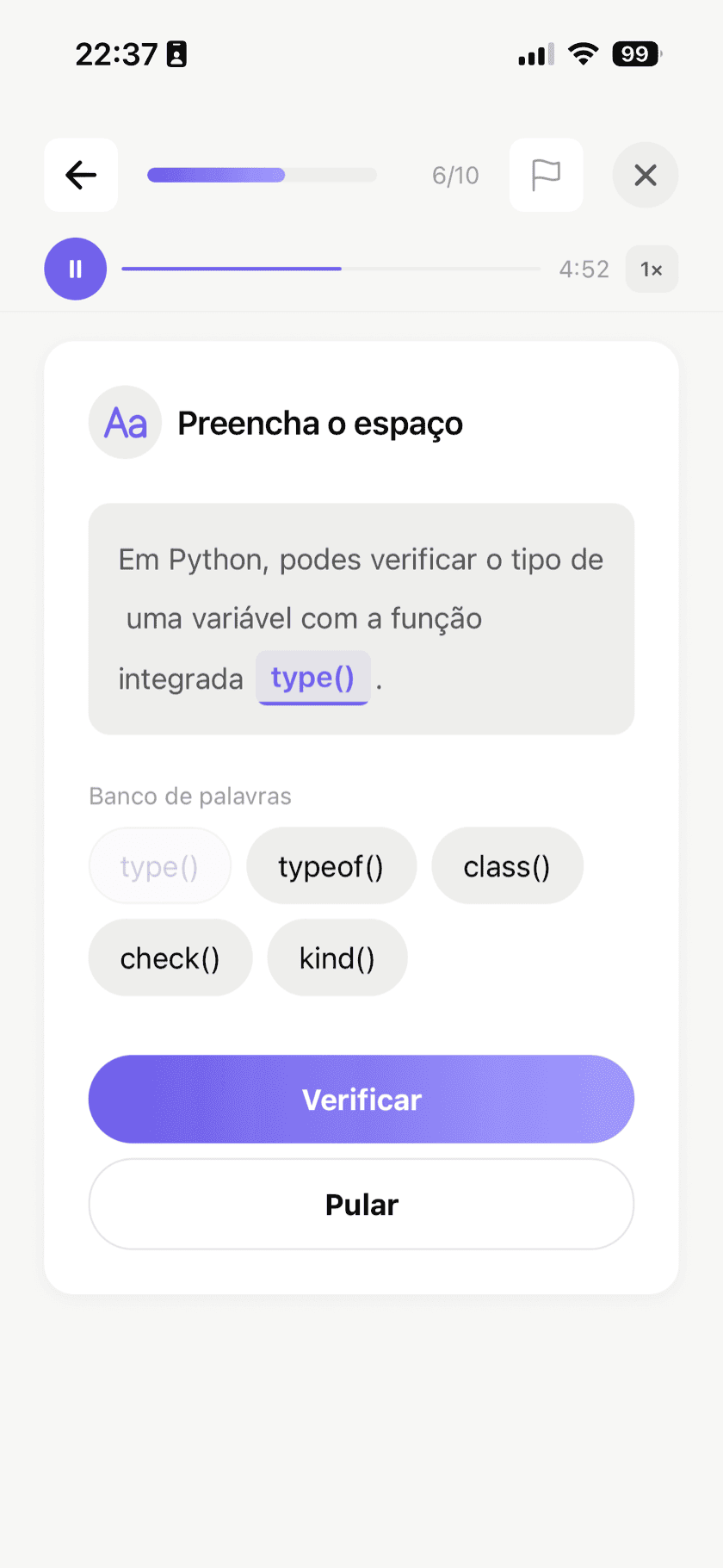
Task: Click the back arrow to exit
Action: tap(80, 175)
